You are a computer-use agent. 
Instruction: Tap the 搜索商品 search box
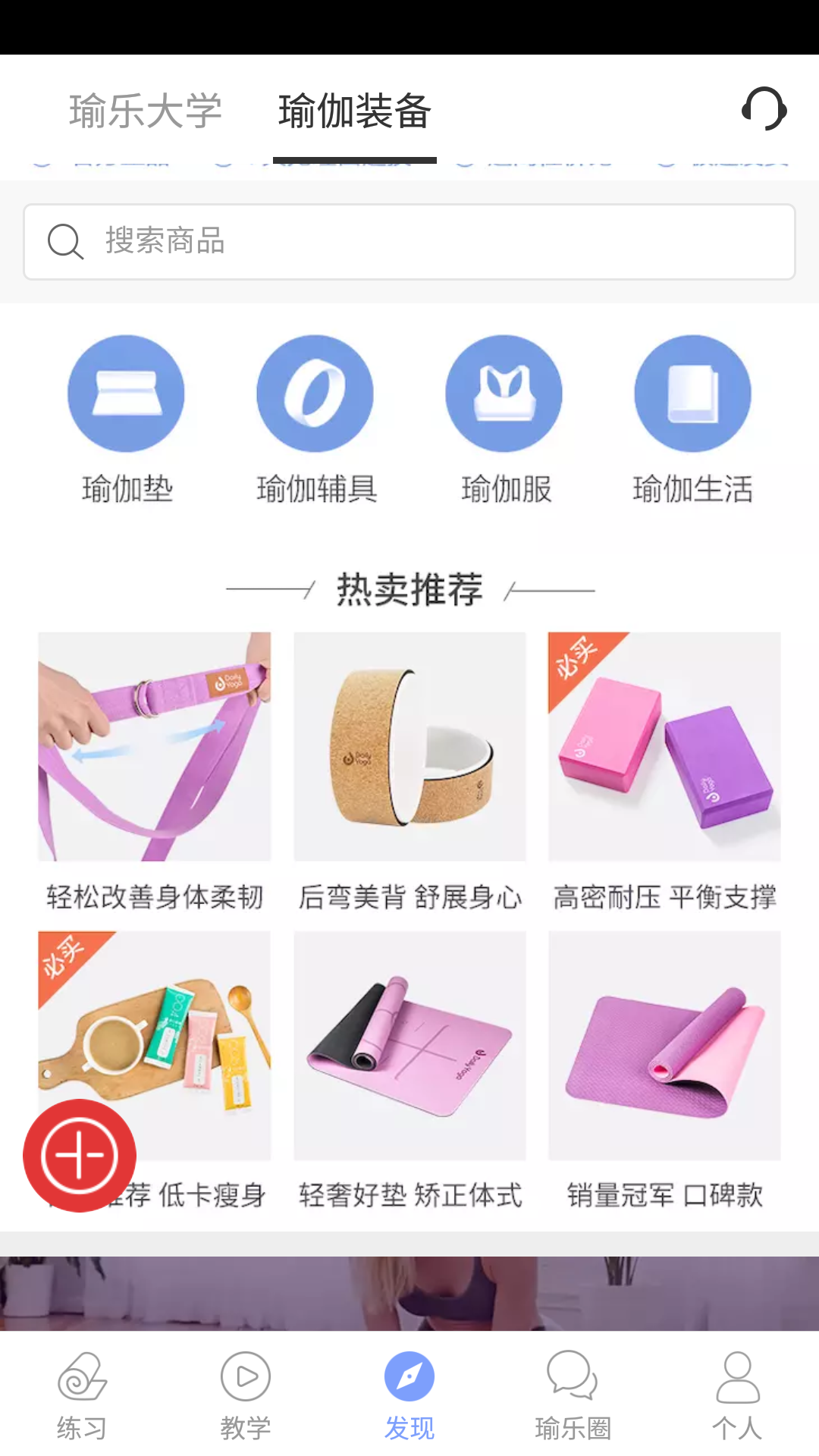point(409,242)
